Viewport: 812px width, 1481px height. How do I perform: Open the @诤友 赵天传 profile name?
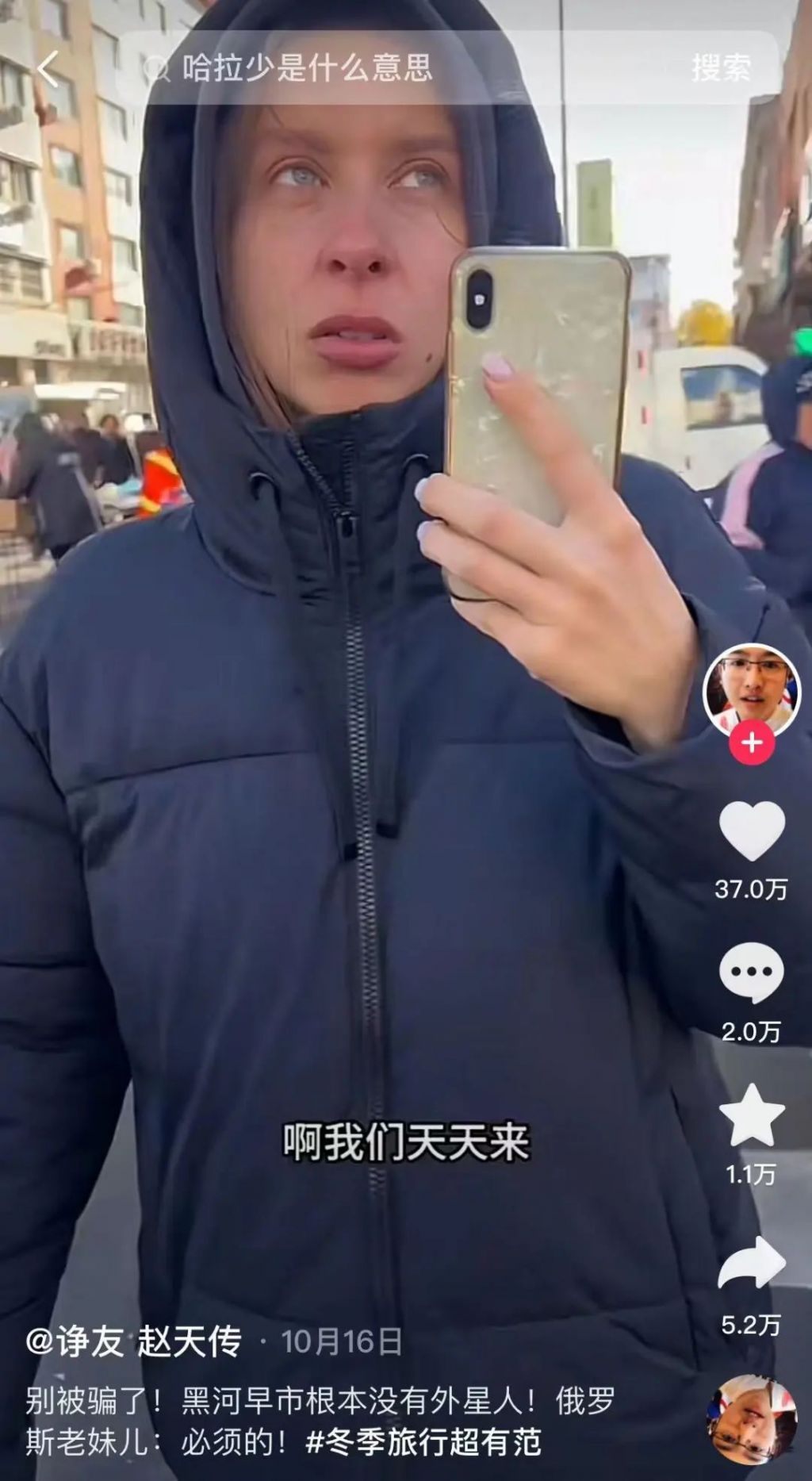coord(133,1342)
